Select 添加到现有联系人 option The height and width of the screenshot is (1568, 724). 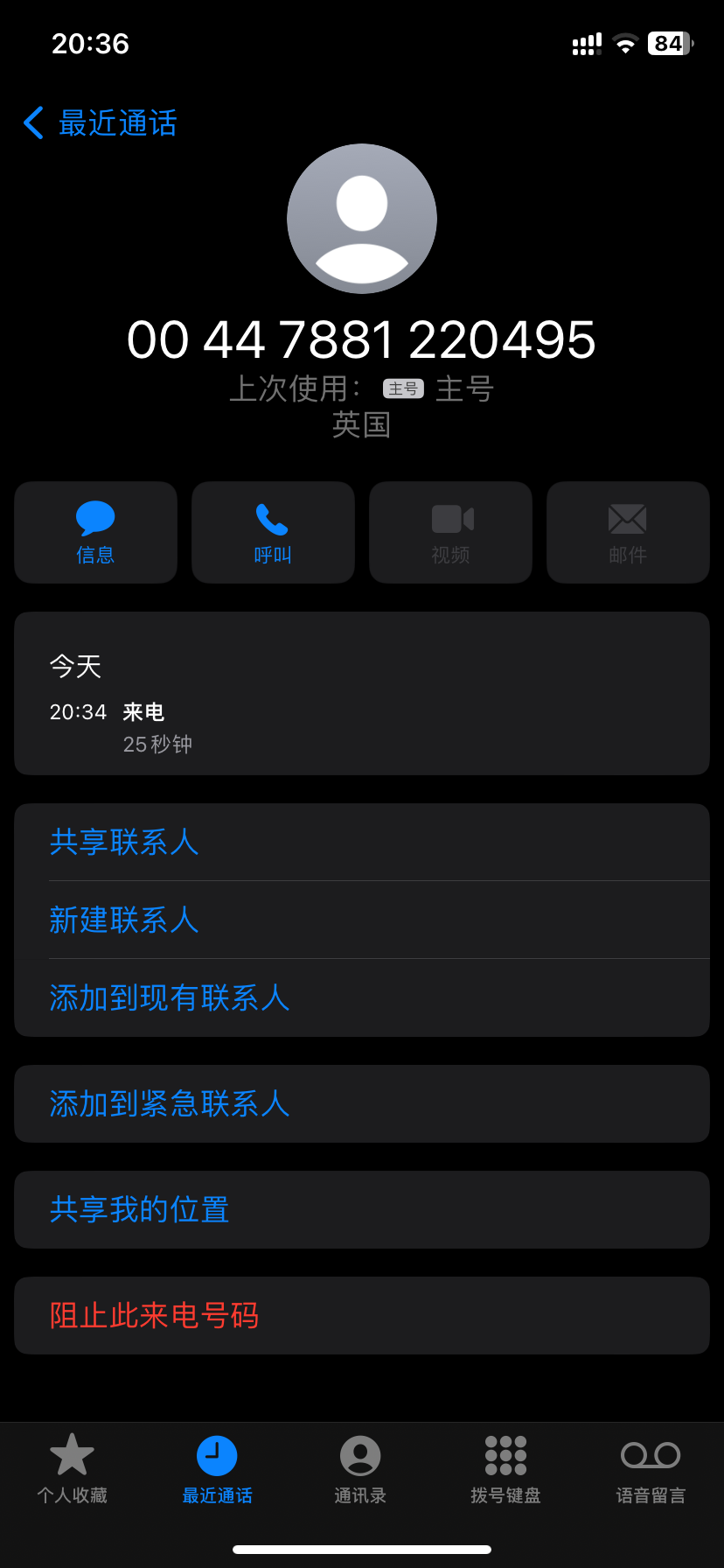tap(170, 997)
